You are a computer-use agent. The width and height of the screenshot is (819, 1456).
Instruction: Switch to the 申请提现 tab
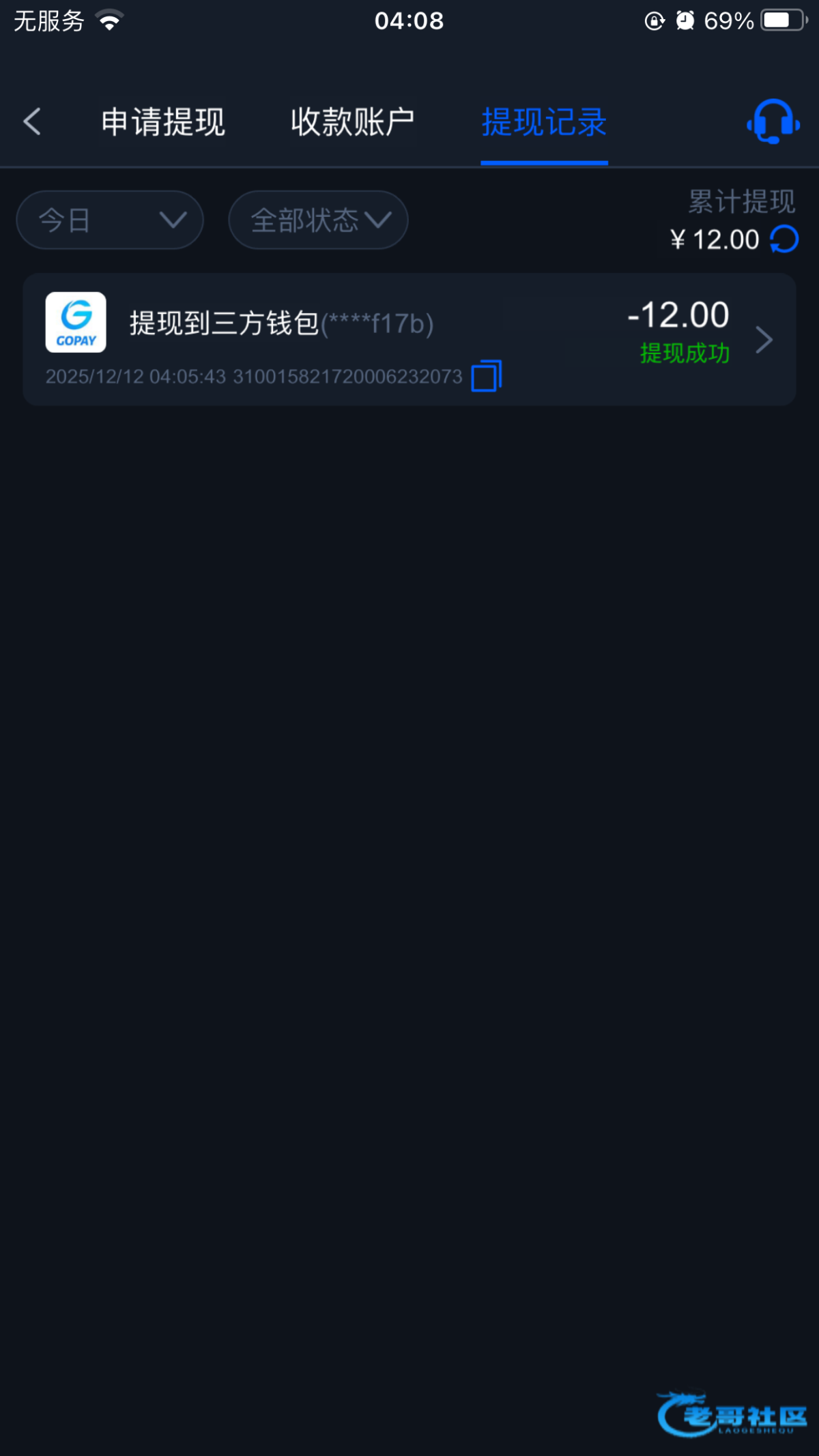[x=163, y=122]
